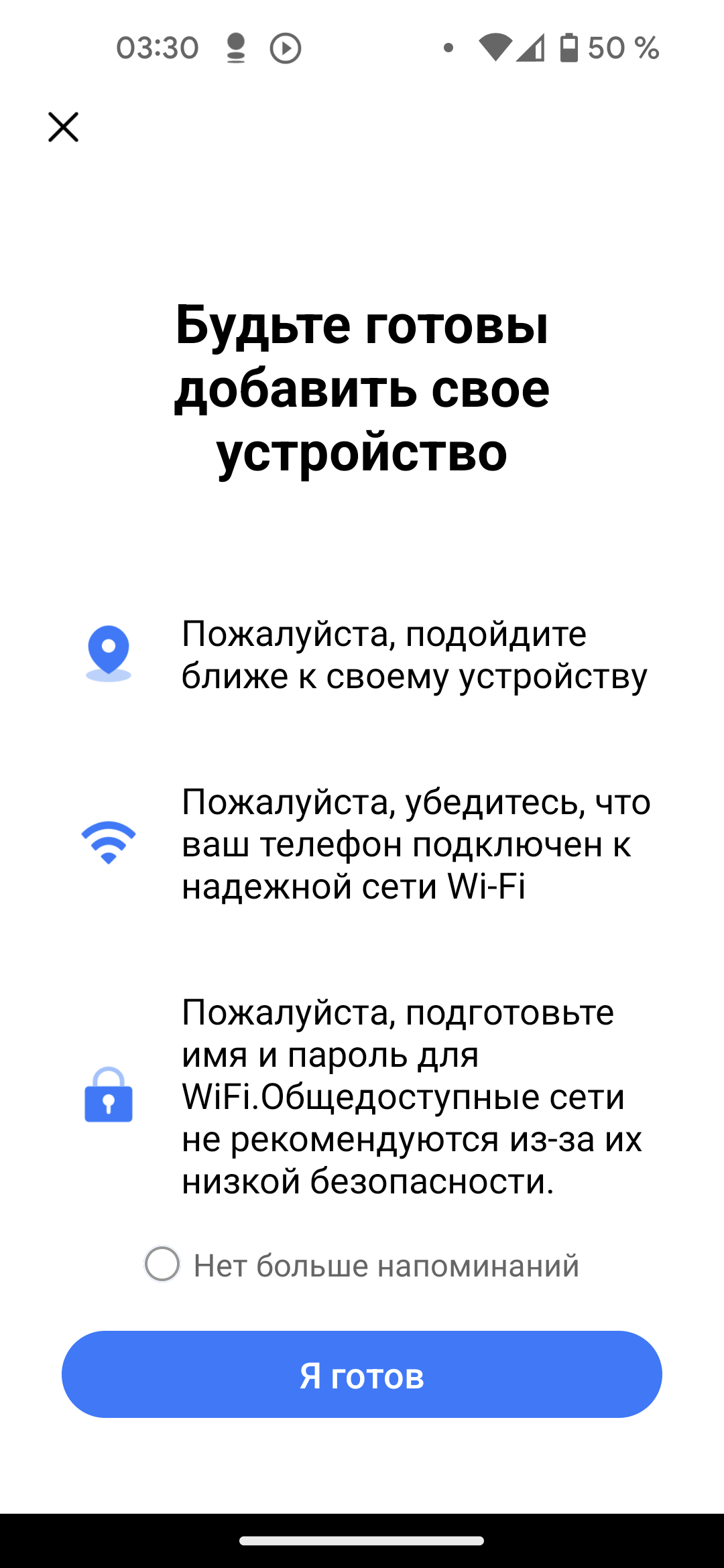Tap the 'Я готов' button
The height and width of the screenshot is (1568, 724).
(x=362, y=1374)
